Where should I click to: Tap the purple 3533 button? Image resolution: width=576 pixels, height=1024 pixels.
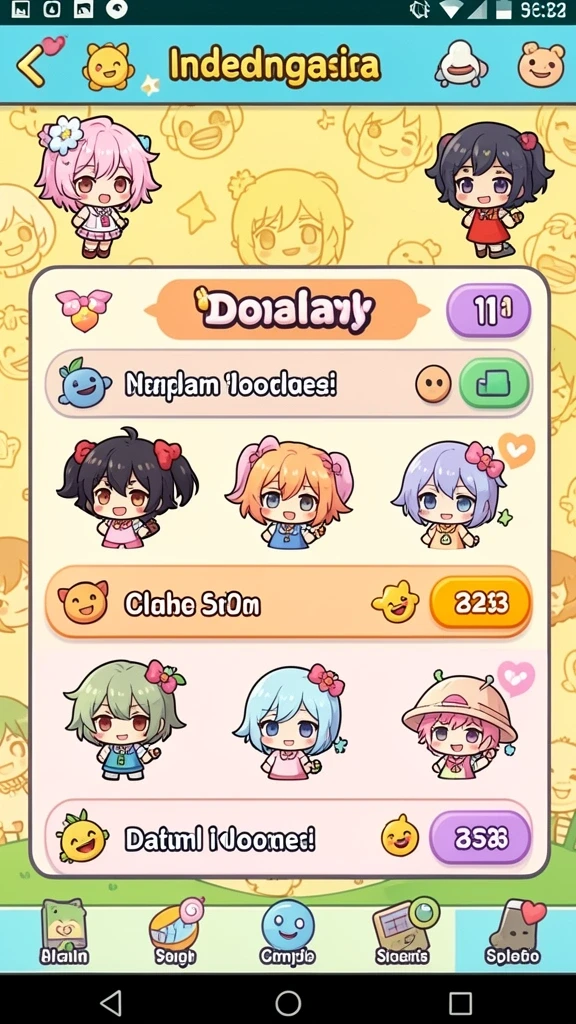480,838
